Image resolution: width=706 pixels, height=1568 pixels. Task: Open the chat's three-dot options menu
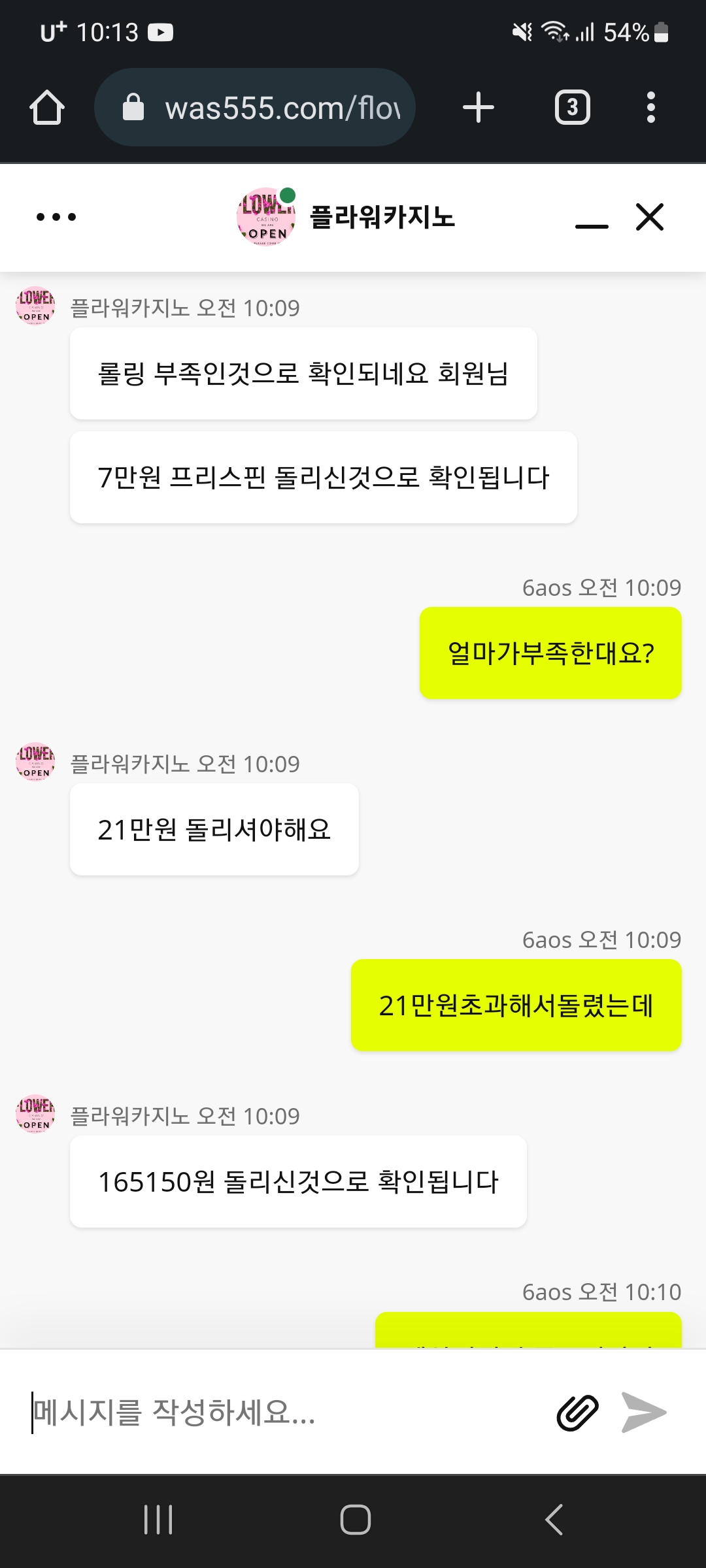tap(56, 217)
